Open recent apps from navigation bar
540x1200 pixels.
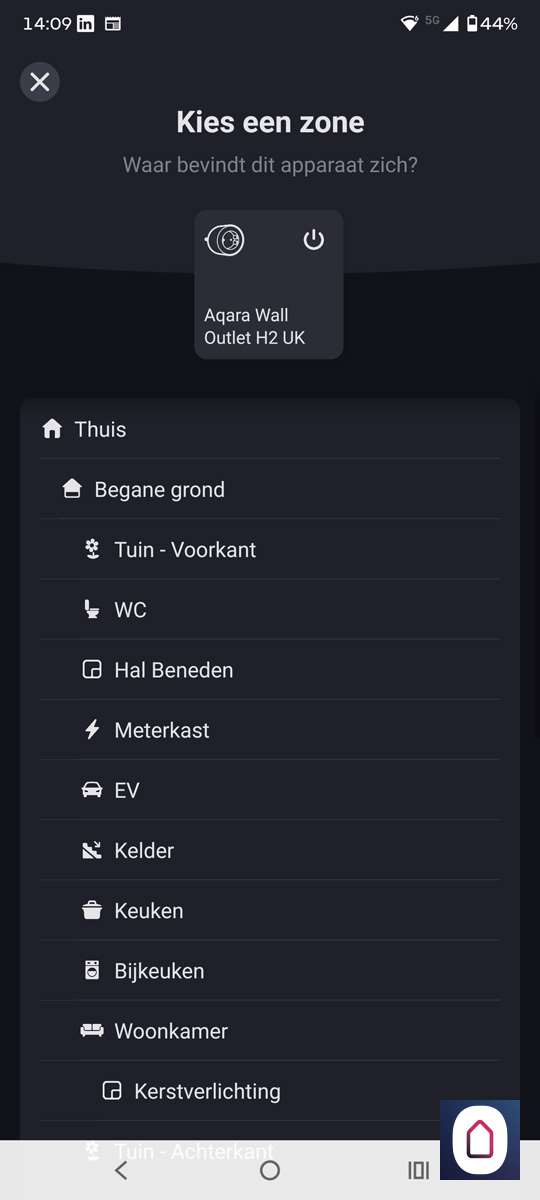click(x=418, y=1170)
